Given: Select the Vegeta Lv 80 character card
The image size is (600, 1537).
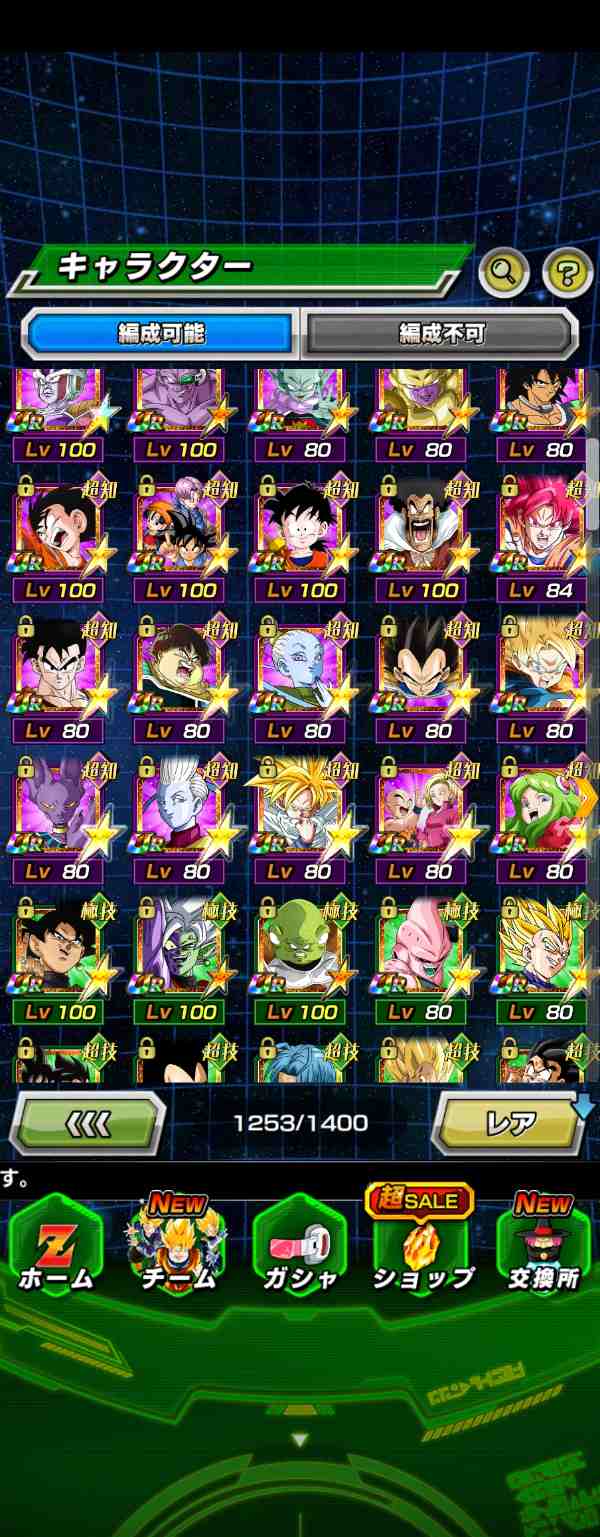Looking at the screenshot, I should click(422, 675).
